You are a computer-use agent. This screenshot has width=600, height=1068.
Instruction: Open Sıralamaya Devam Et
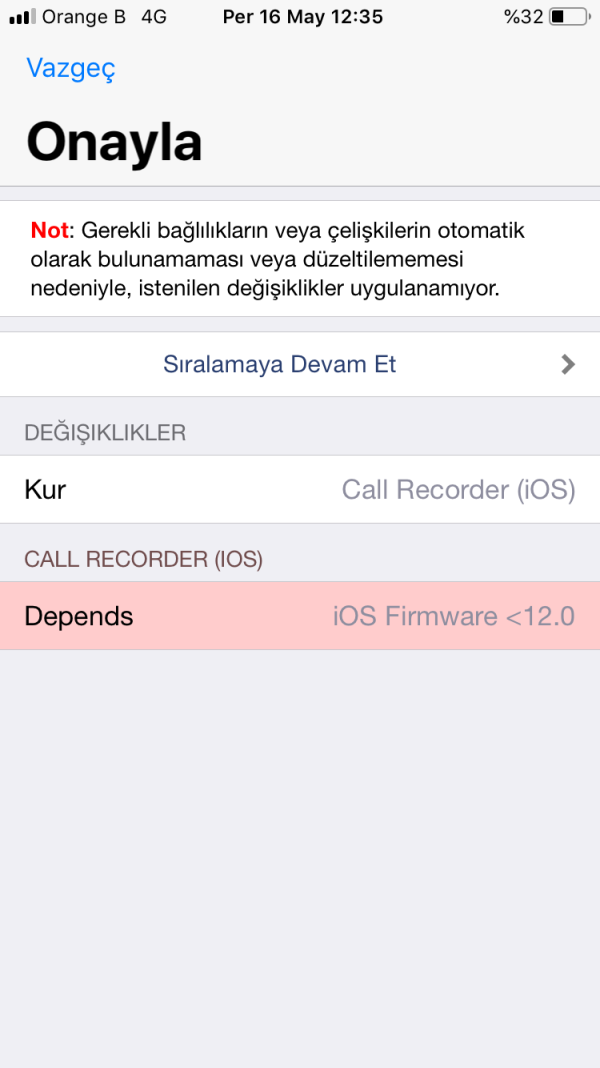(x=300, y=364)
